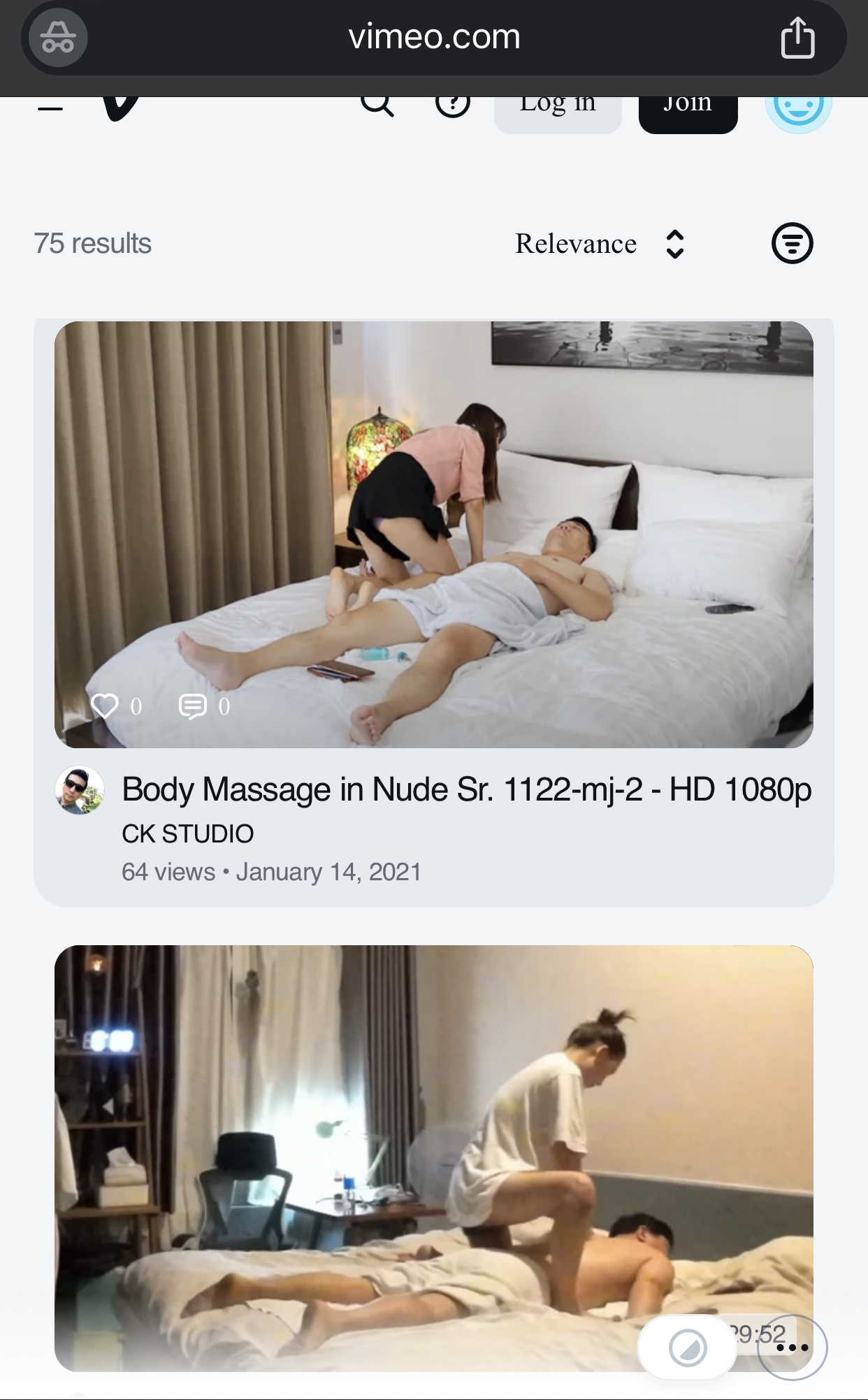
Task: Open the hamburger menu
Action: (50, 108)
